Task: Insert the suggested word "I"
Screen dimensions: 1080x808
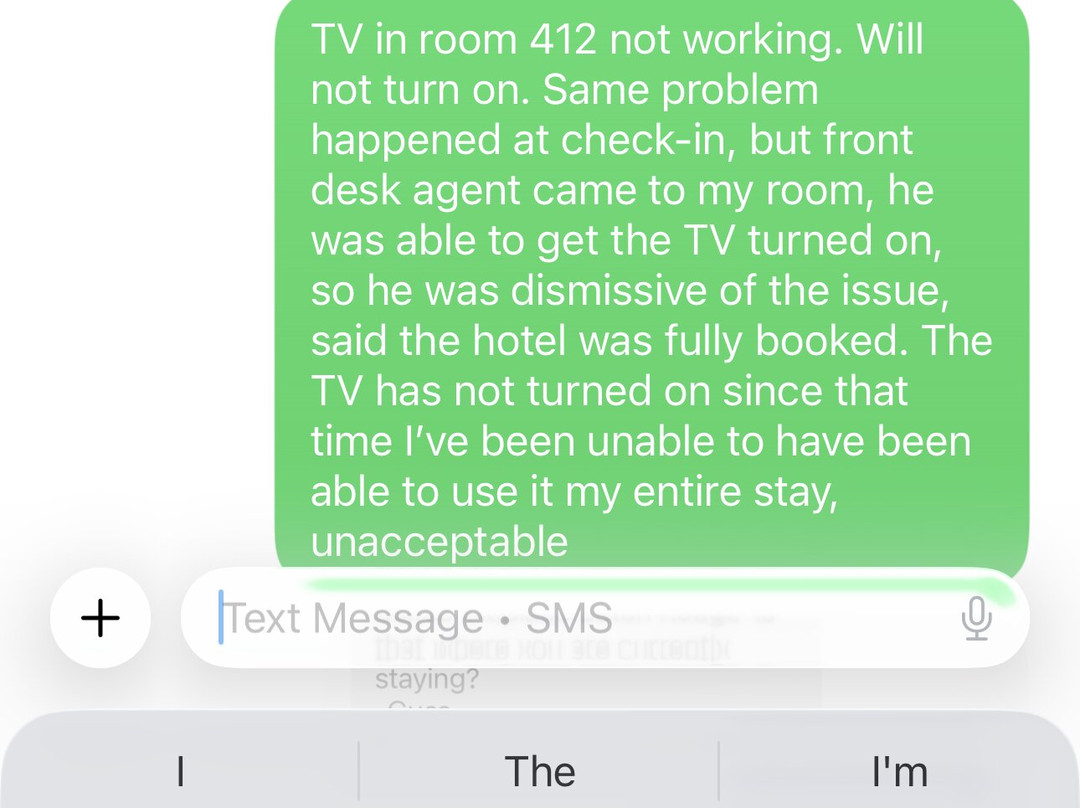Action: 180,771
